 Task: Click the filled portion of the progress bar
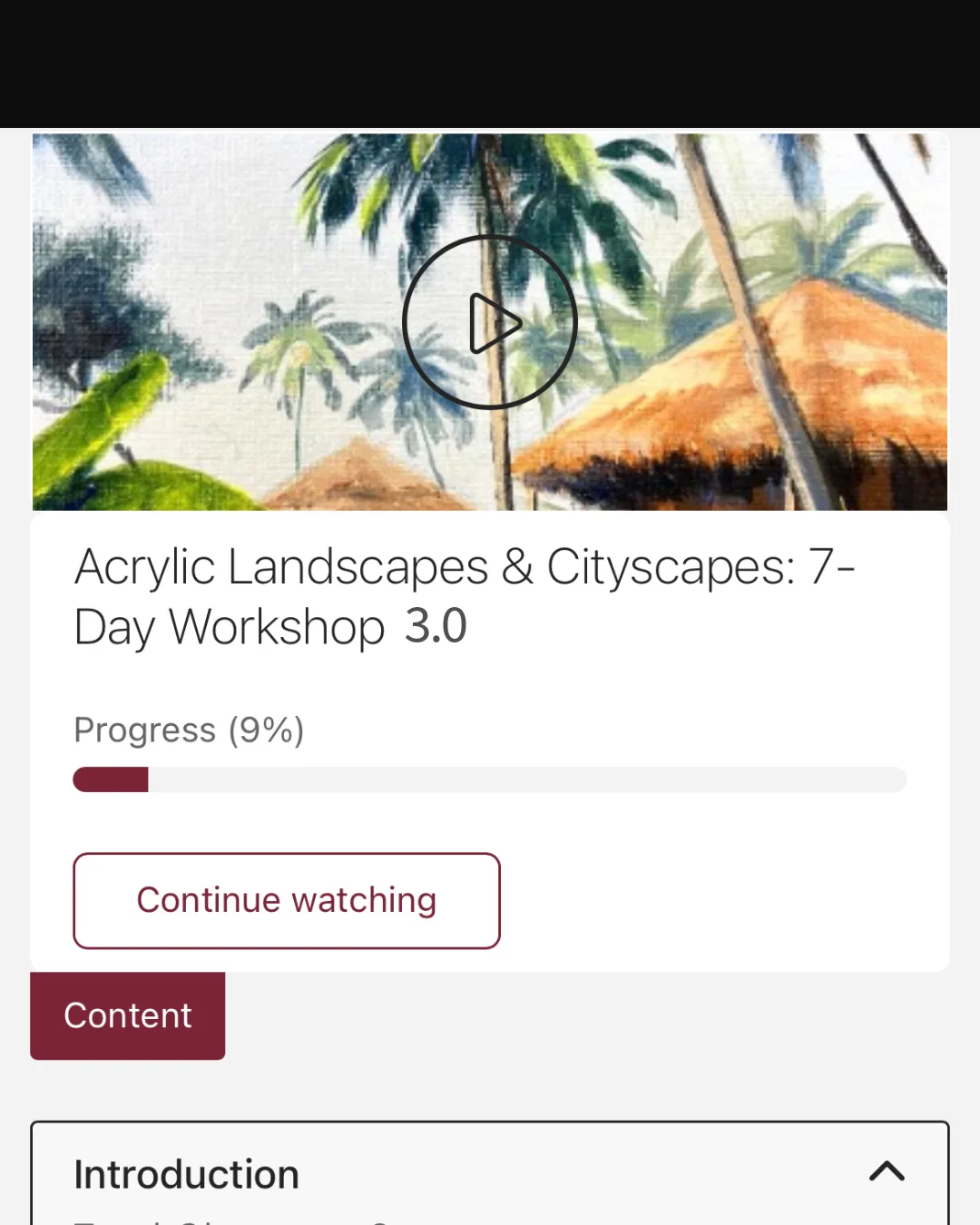click(x=109, y=779)
